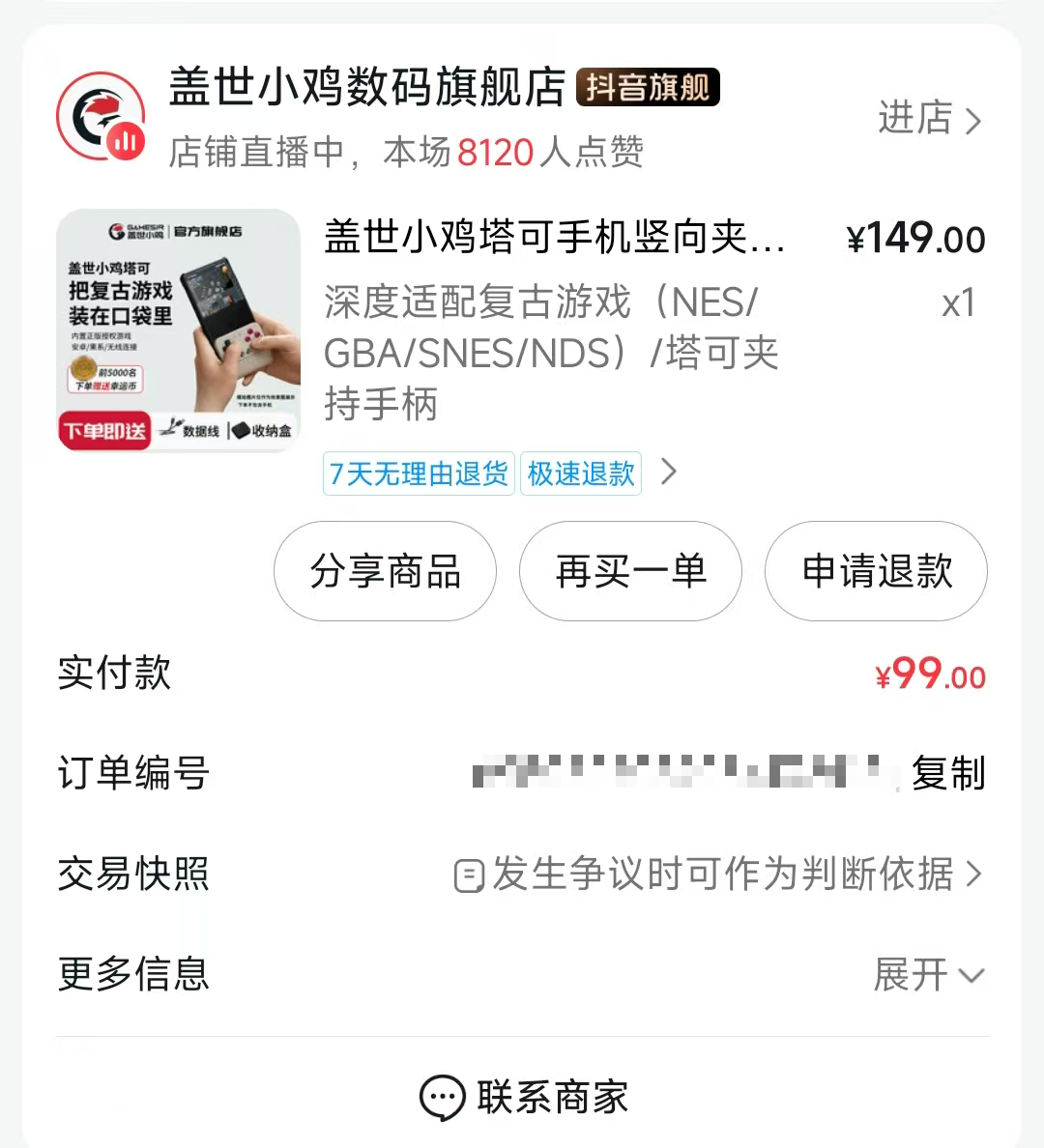Screen dimensions: 1044x1148
Task: Select the 极速退款 service tag
Action: (580, 473)
